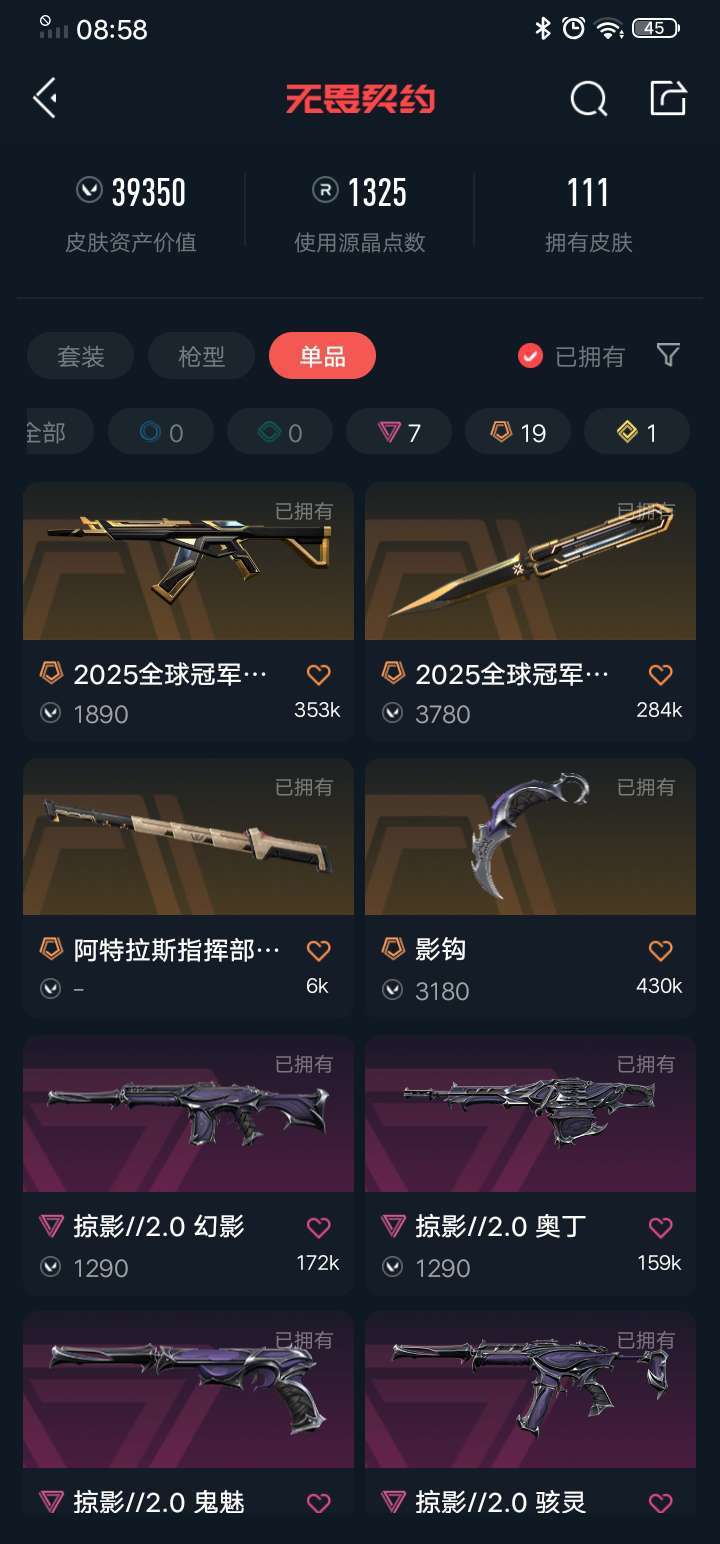This screenshot has height=1544, width=720.
Task: Open the funnel filter options
Action: tap(668, 355)
